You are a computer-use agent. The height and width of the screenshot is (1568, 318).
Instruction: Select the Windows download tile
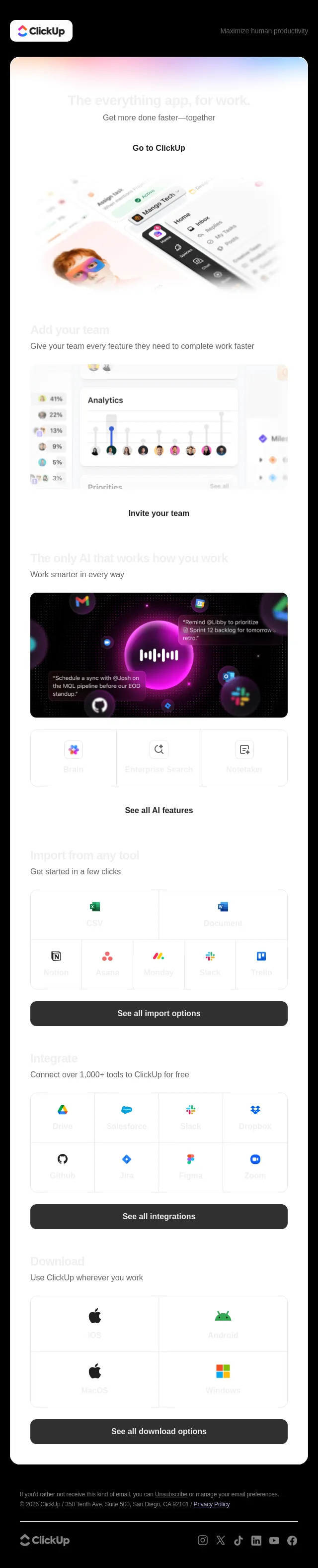223,1379
